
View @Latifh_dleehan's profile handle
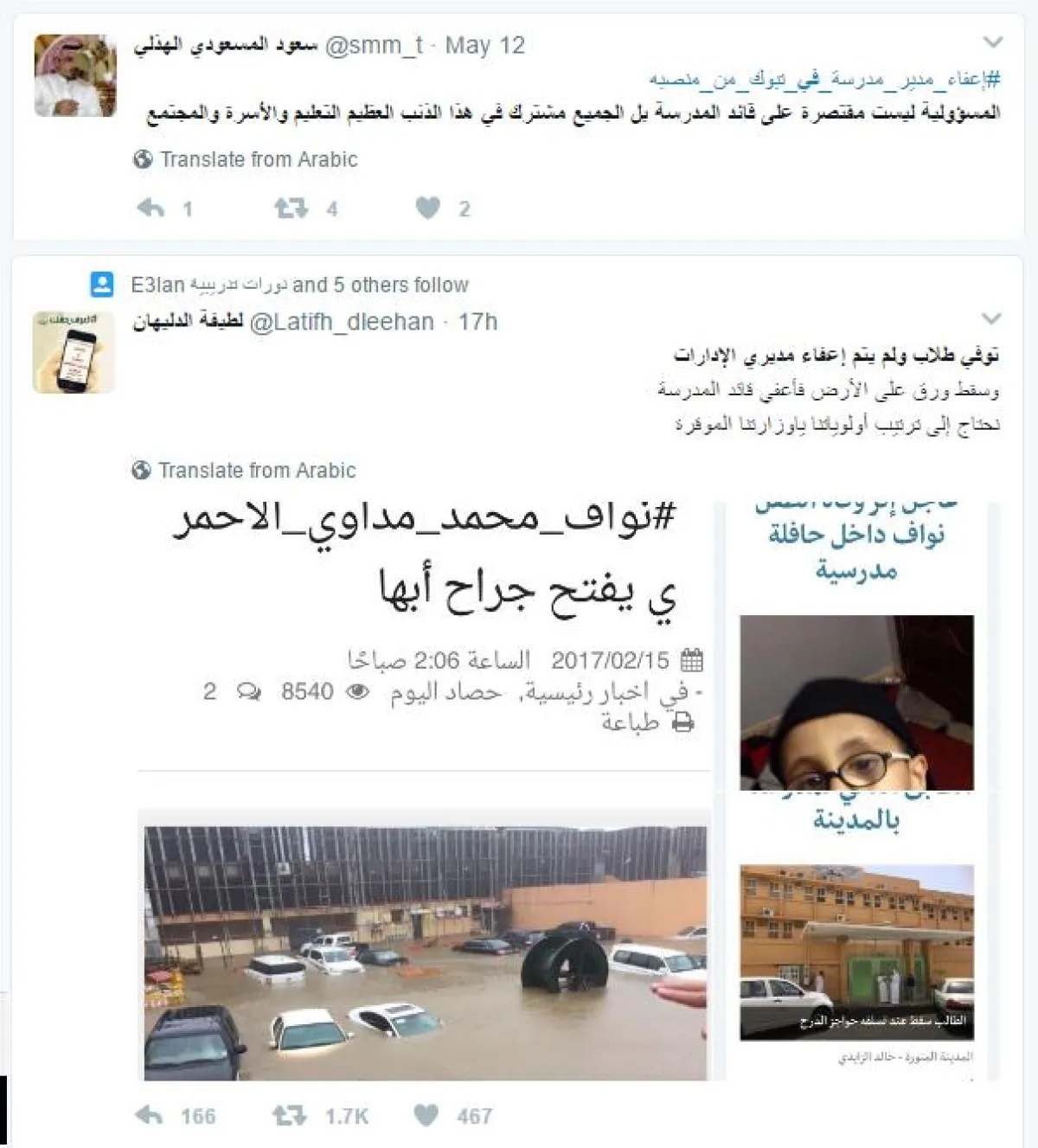pos(342,322)
